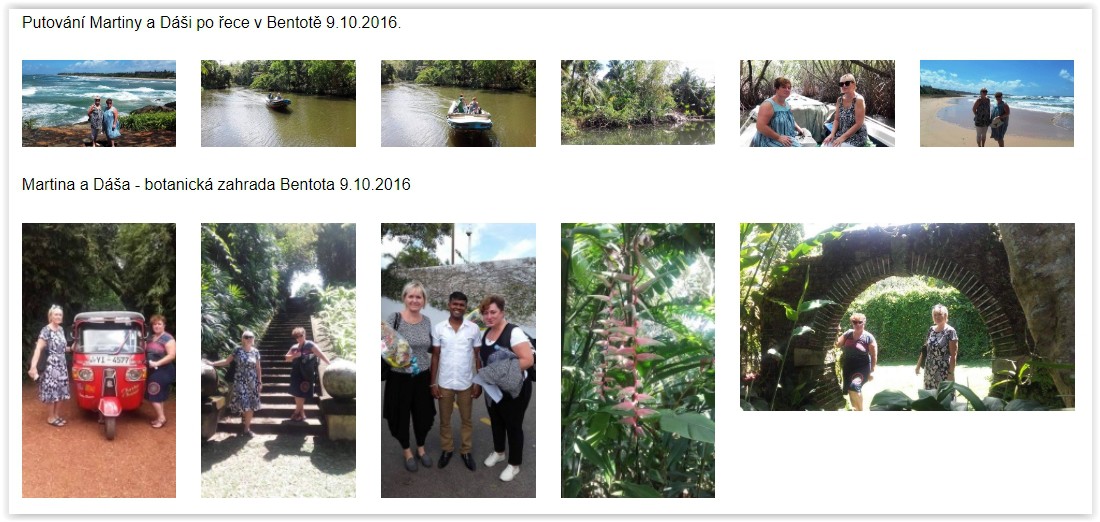Open the photo of two women in a boat
Screen dimensions: 1100x522
point(817,103)
